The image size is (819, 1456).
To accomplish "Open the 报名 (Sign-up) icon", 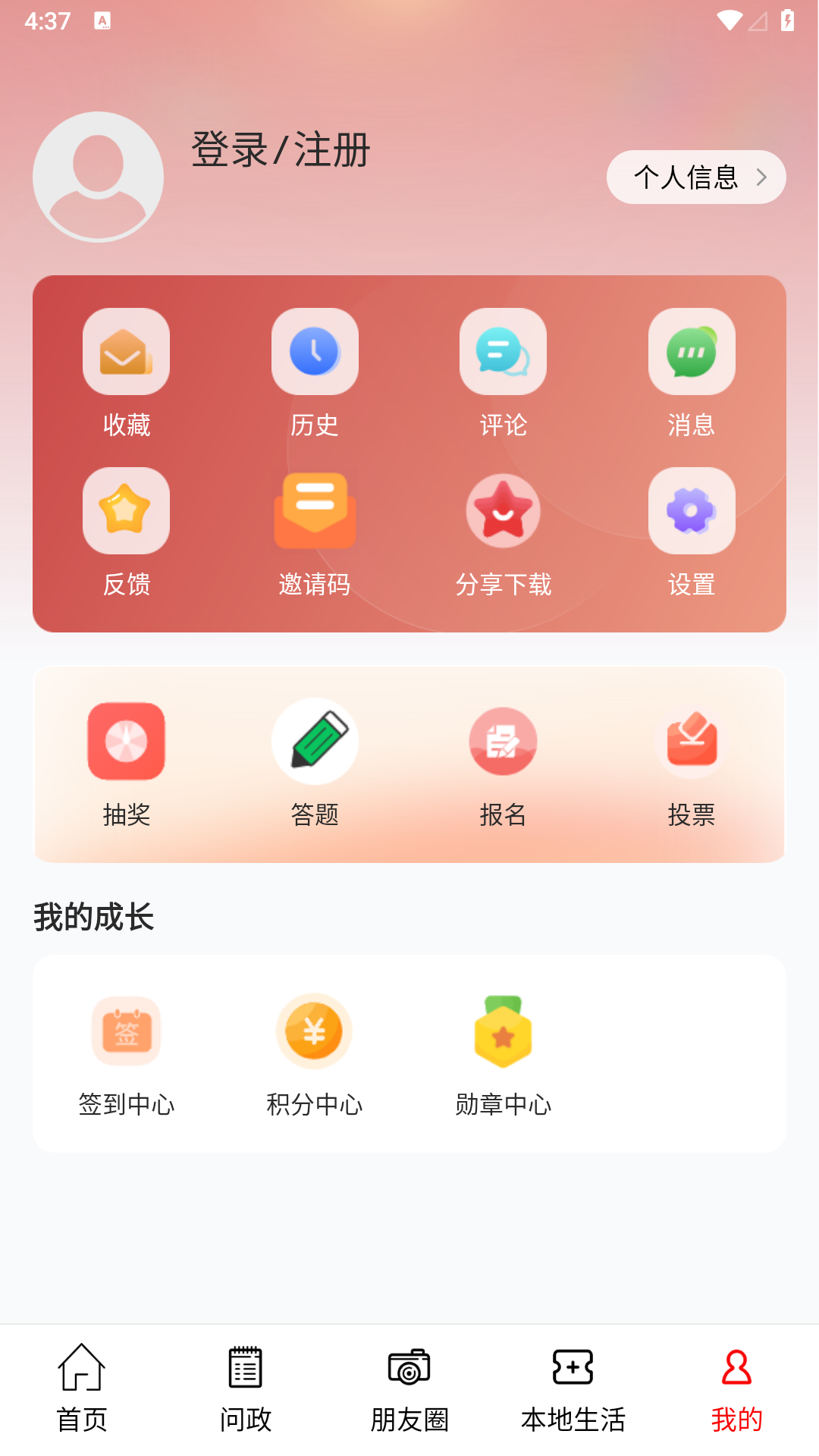I will tap(503, 742).
